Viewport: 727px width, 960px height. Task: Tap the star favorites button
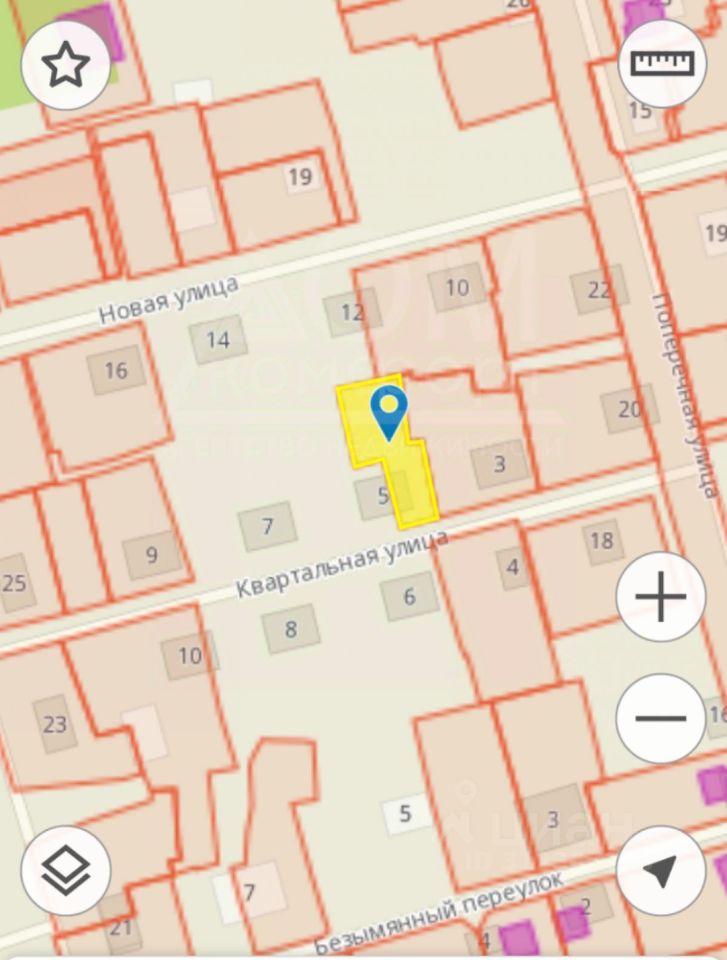(65, 64)
